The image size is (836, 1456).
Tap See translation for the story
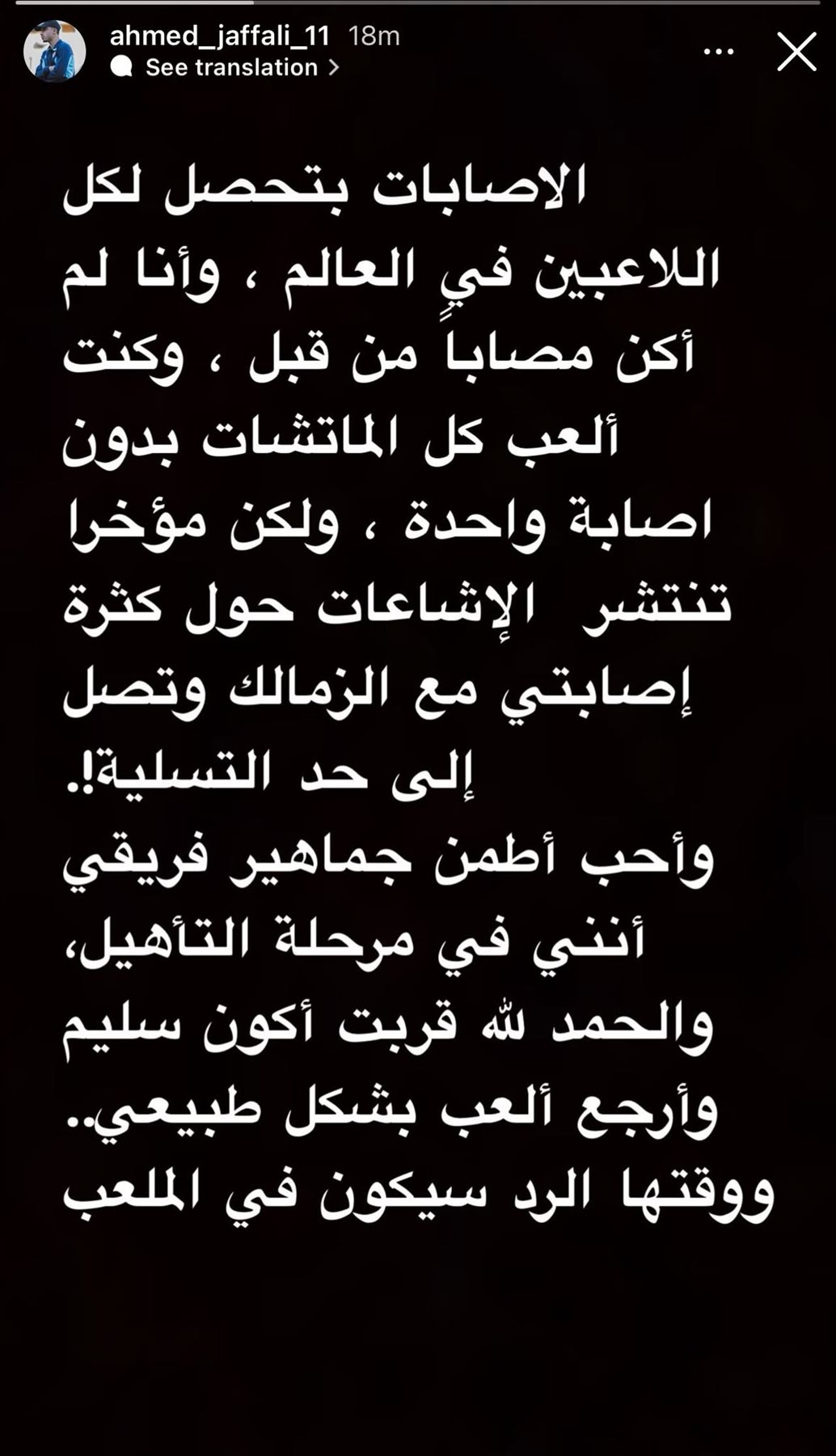point(231,68)
